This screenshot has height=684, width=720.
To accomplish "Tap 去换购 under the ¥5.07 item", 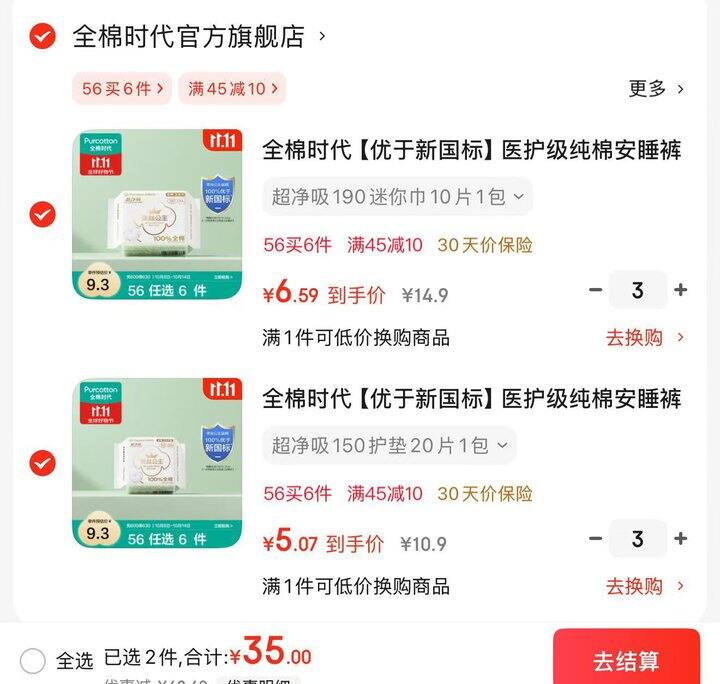I will (645, 586).
